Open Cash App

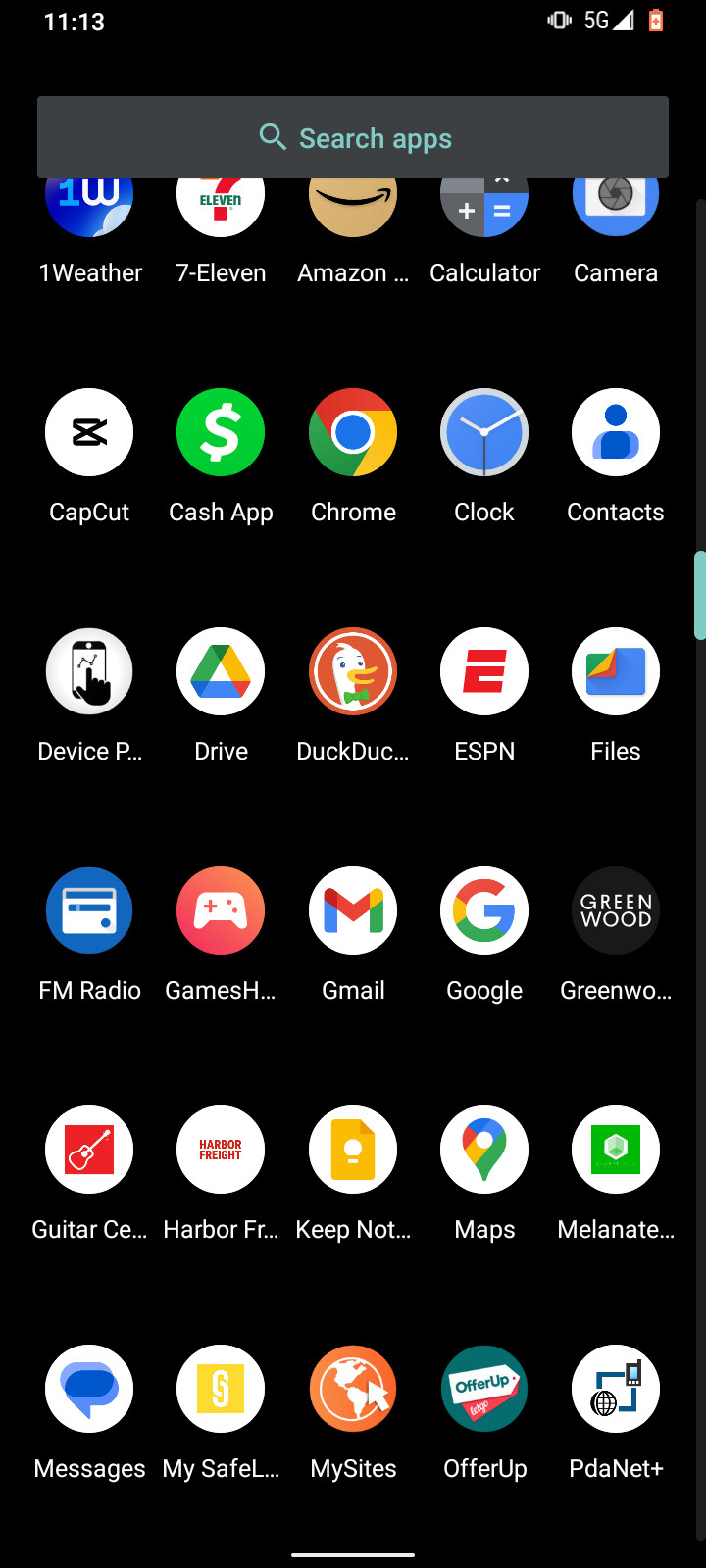[x=221, y=432]
